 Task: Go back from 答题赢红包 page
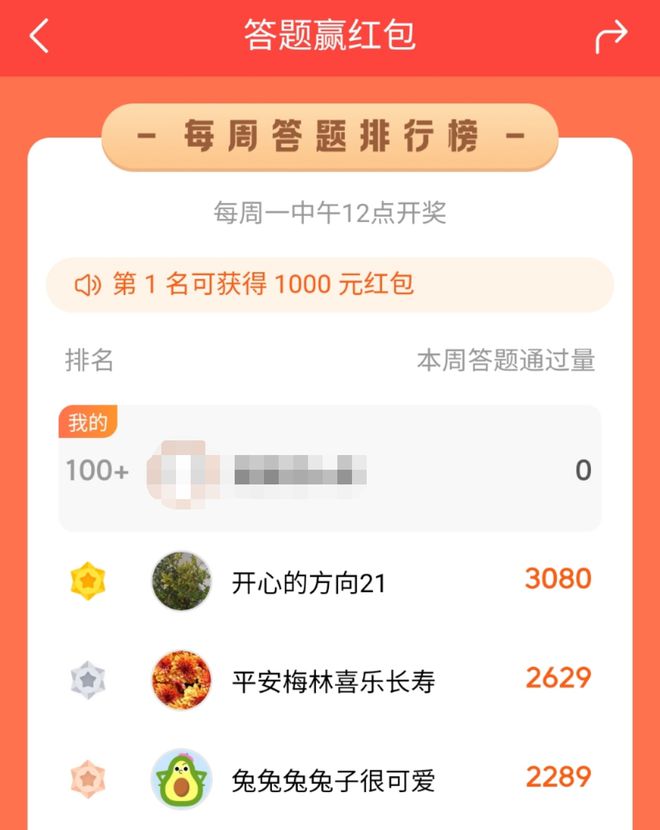coord(39,37)
